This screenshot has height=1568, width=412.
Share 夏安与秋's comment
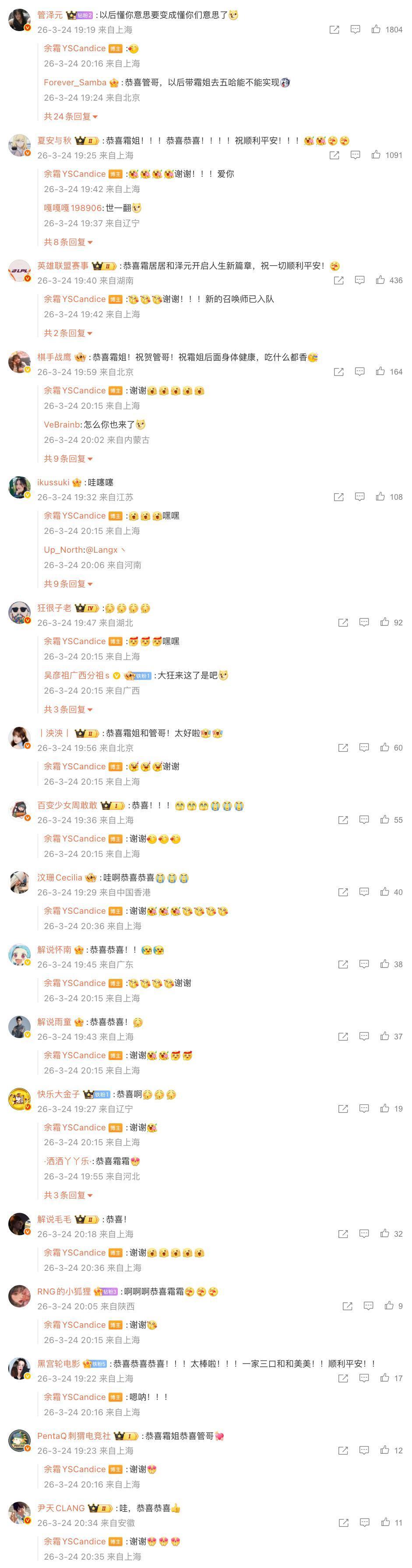coord(334,155)
